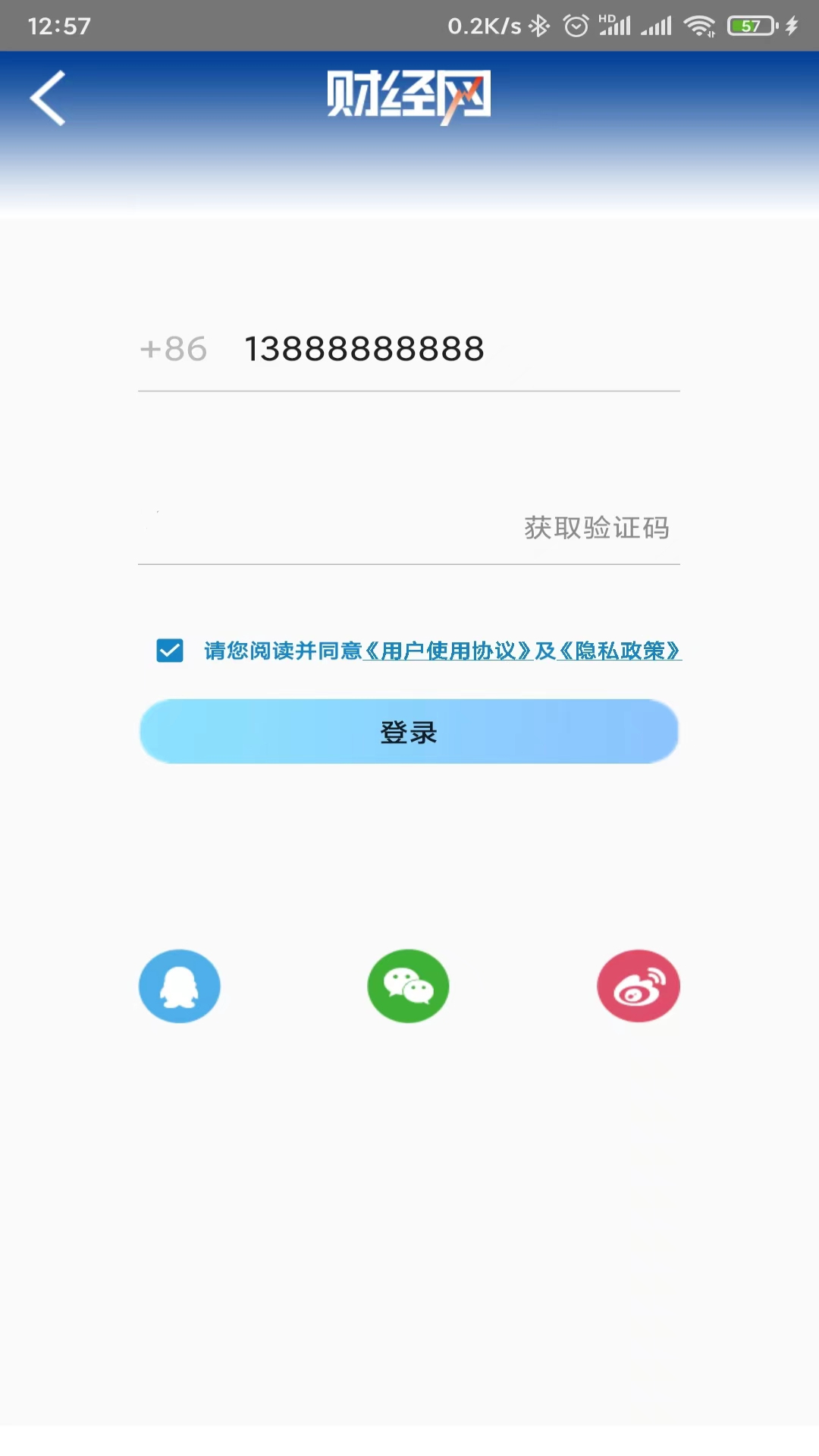Image resolution: width=819 pixels, height=1456 pixels.
Task: Uncheck the agreement consent checkbox
Action: click(169, 649)
